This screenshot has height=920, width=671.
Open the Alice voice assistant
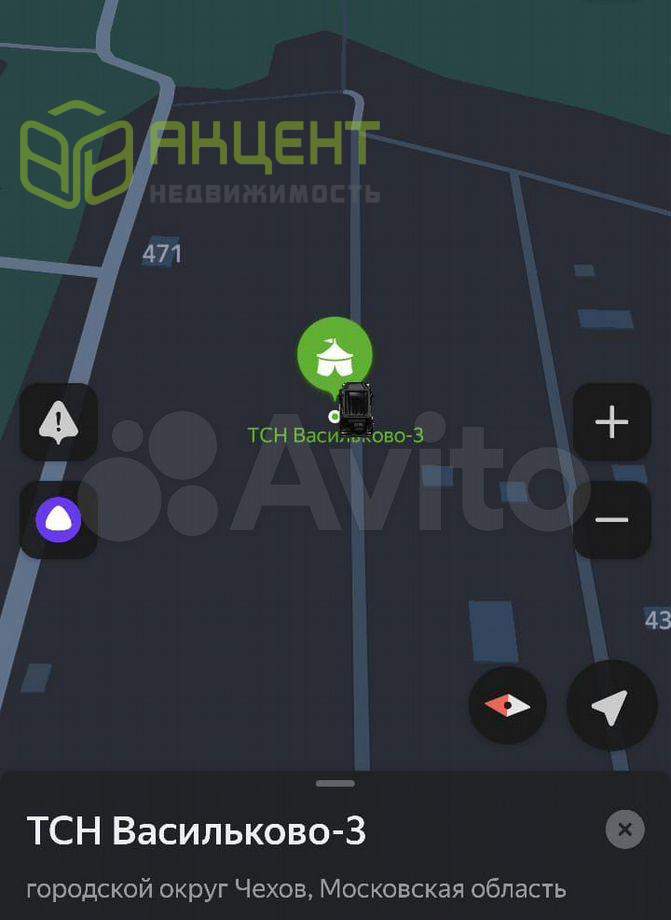tap(58, 520)
